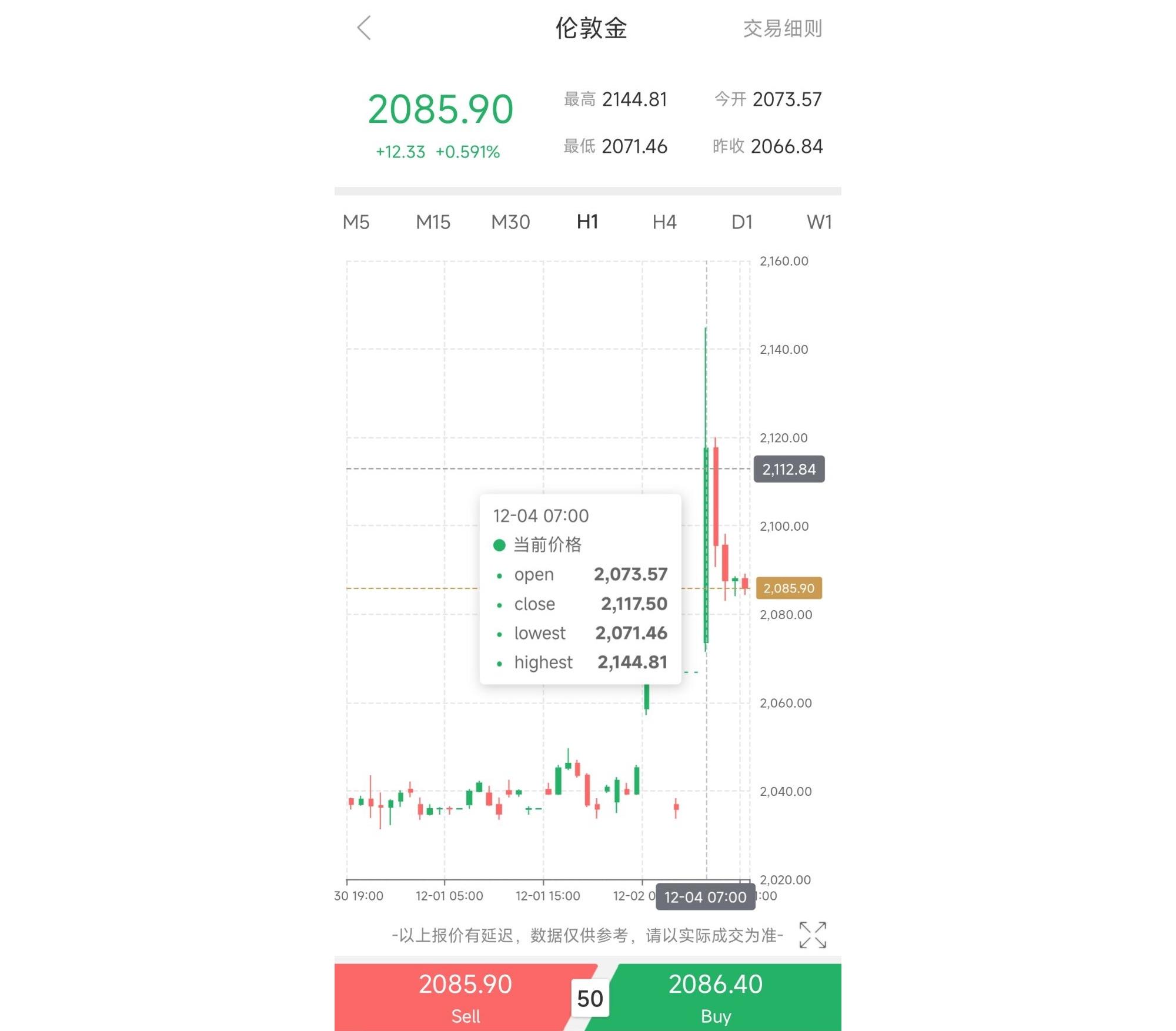1176x1031 pixels.
Task: Select the H1 interval tab
Action: tap(587, 222)
